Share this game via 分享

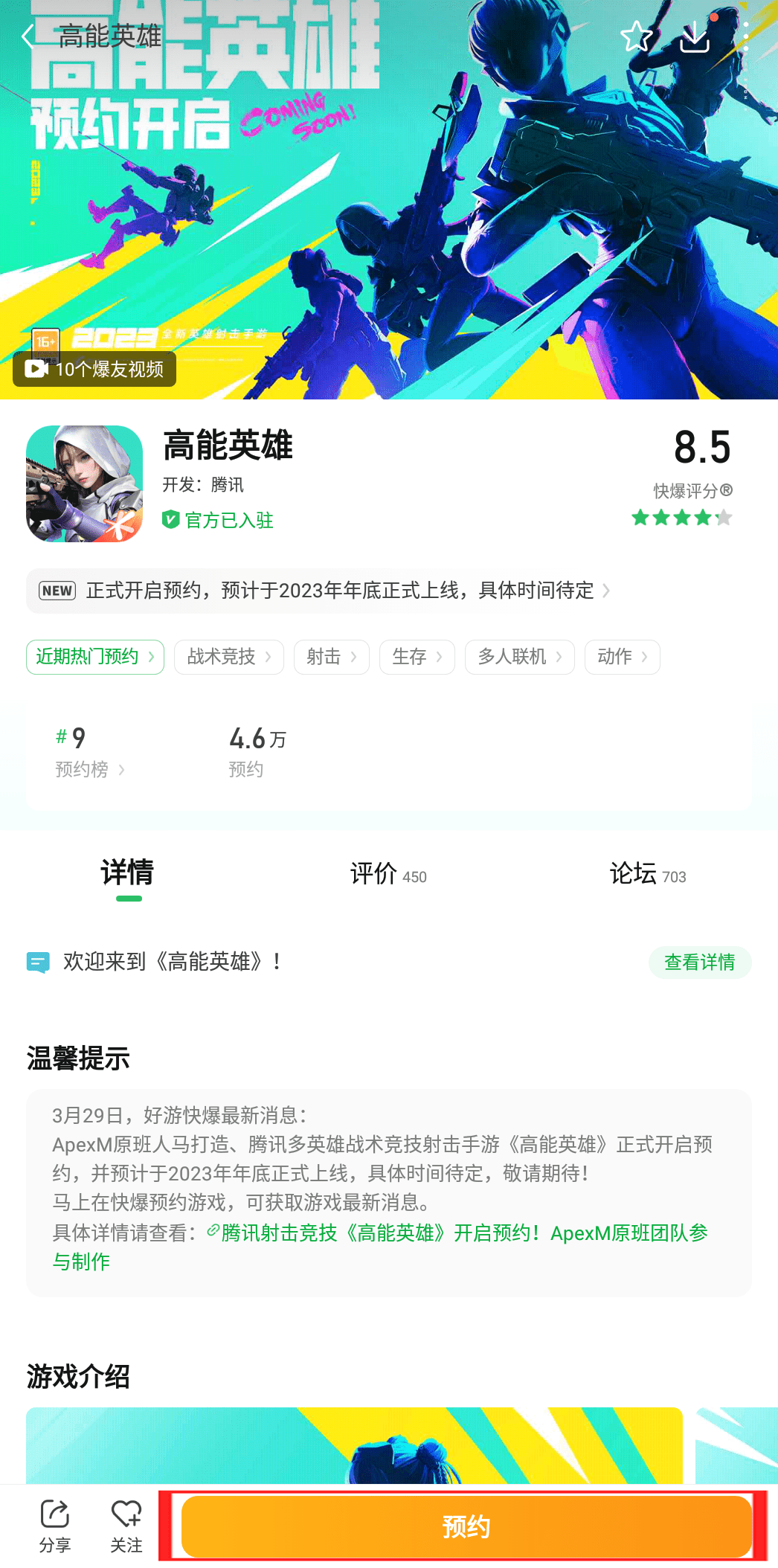click(x=55, y=1526)
